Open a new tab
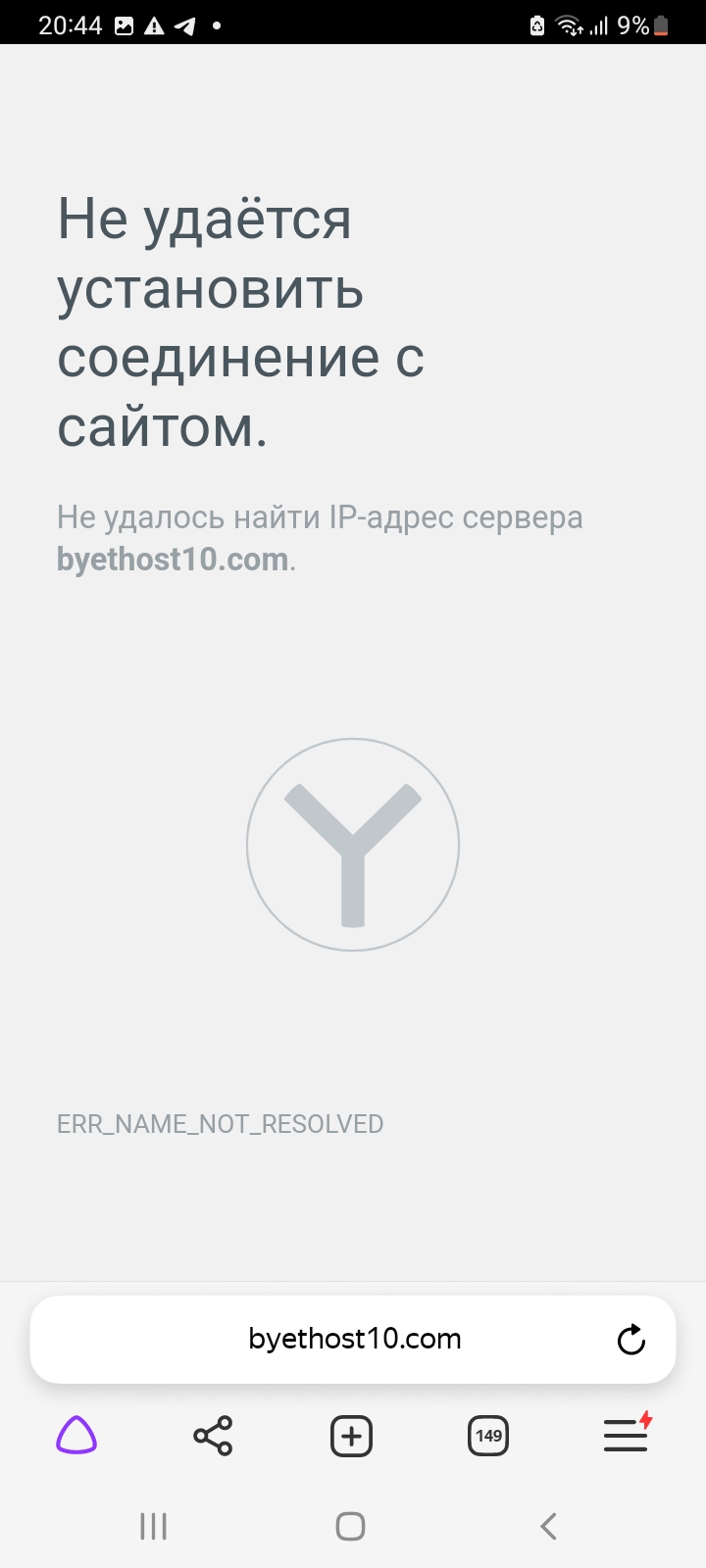This screenshot has height=1568, width=706. tap(351, 1436)
